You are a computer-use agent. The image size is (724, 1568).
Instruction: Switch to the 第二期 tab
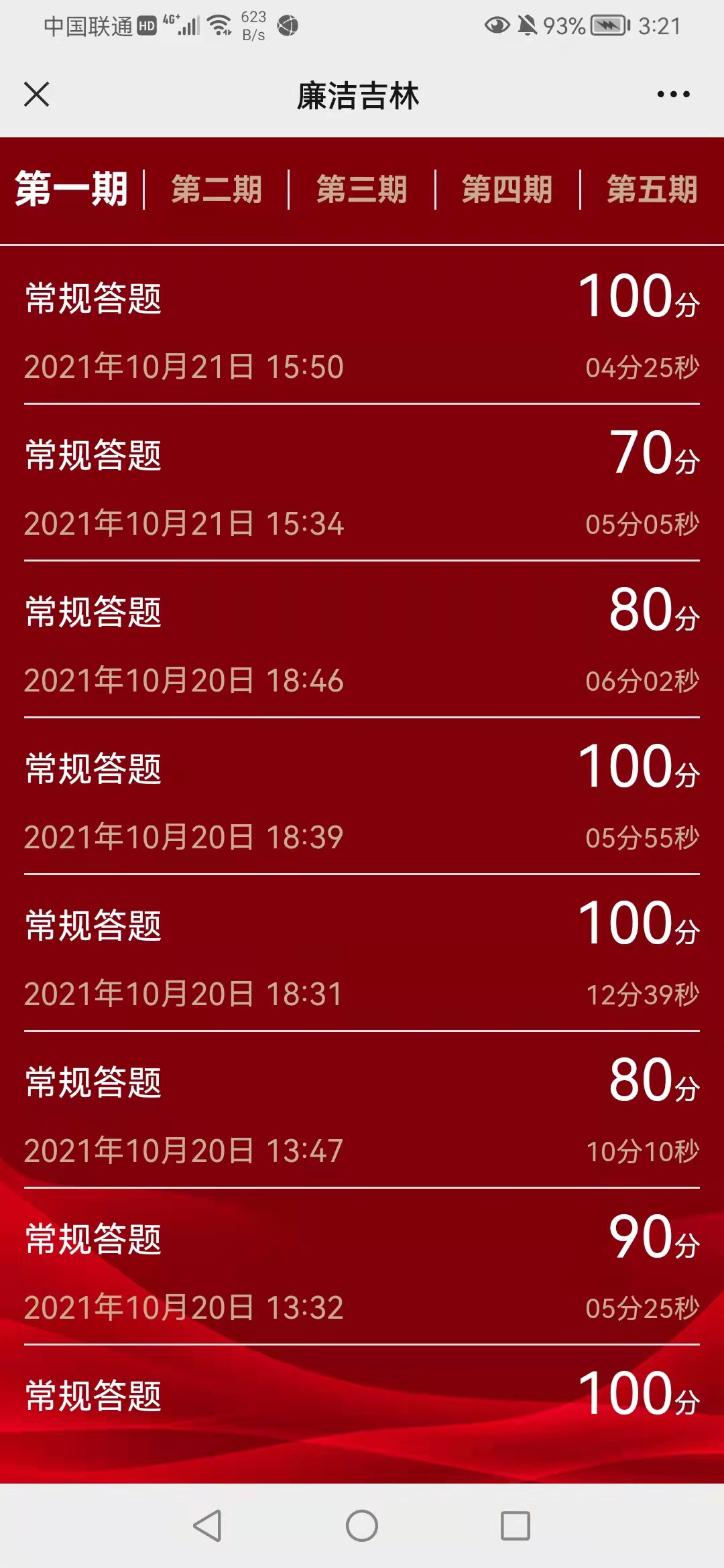(x=217, y=190)
